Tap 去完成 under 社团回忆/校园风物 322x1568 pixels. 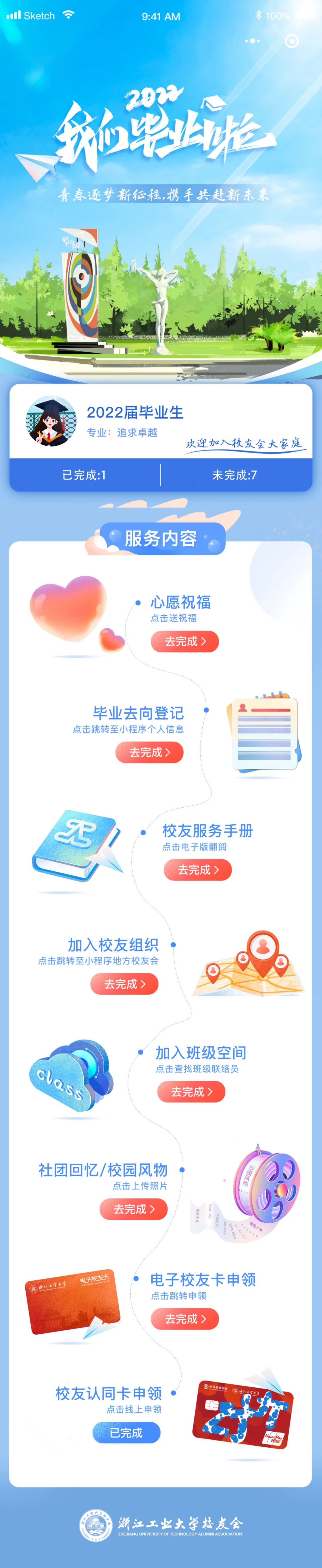[x=134, y=1209]
